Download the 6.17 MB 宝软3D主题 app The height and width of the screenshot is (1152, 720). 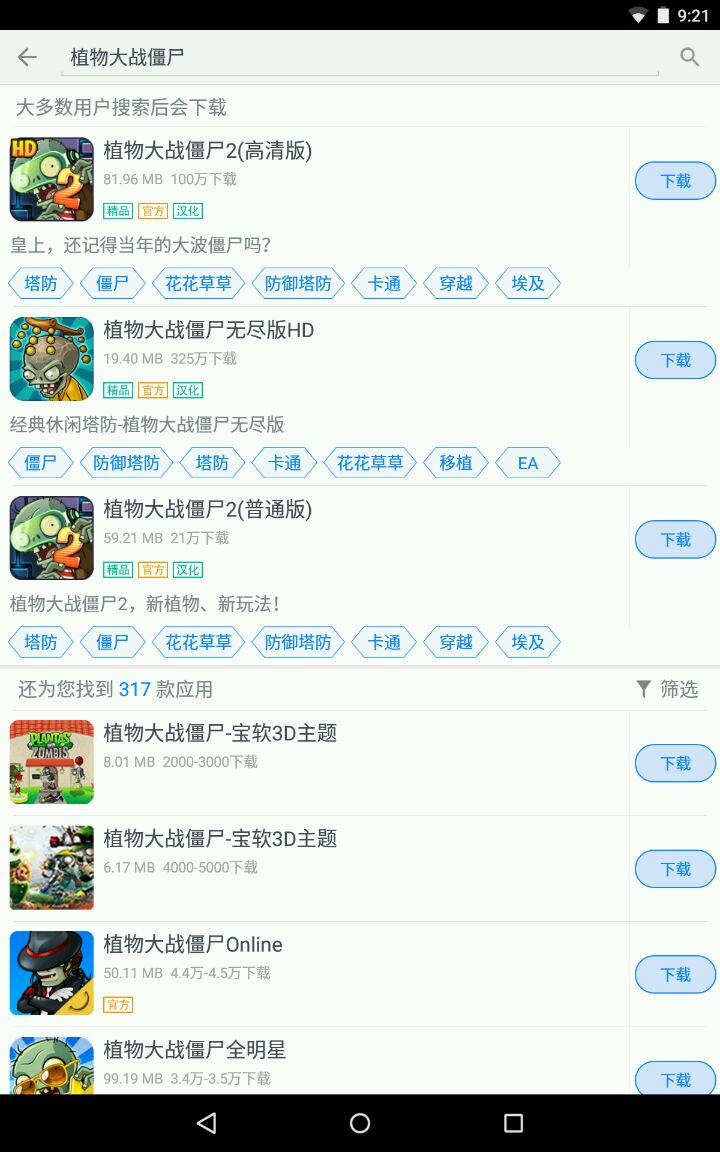[675, 869]
